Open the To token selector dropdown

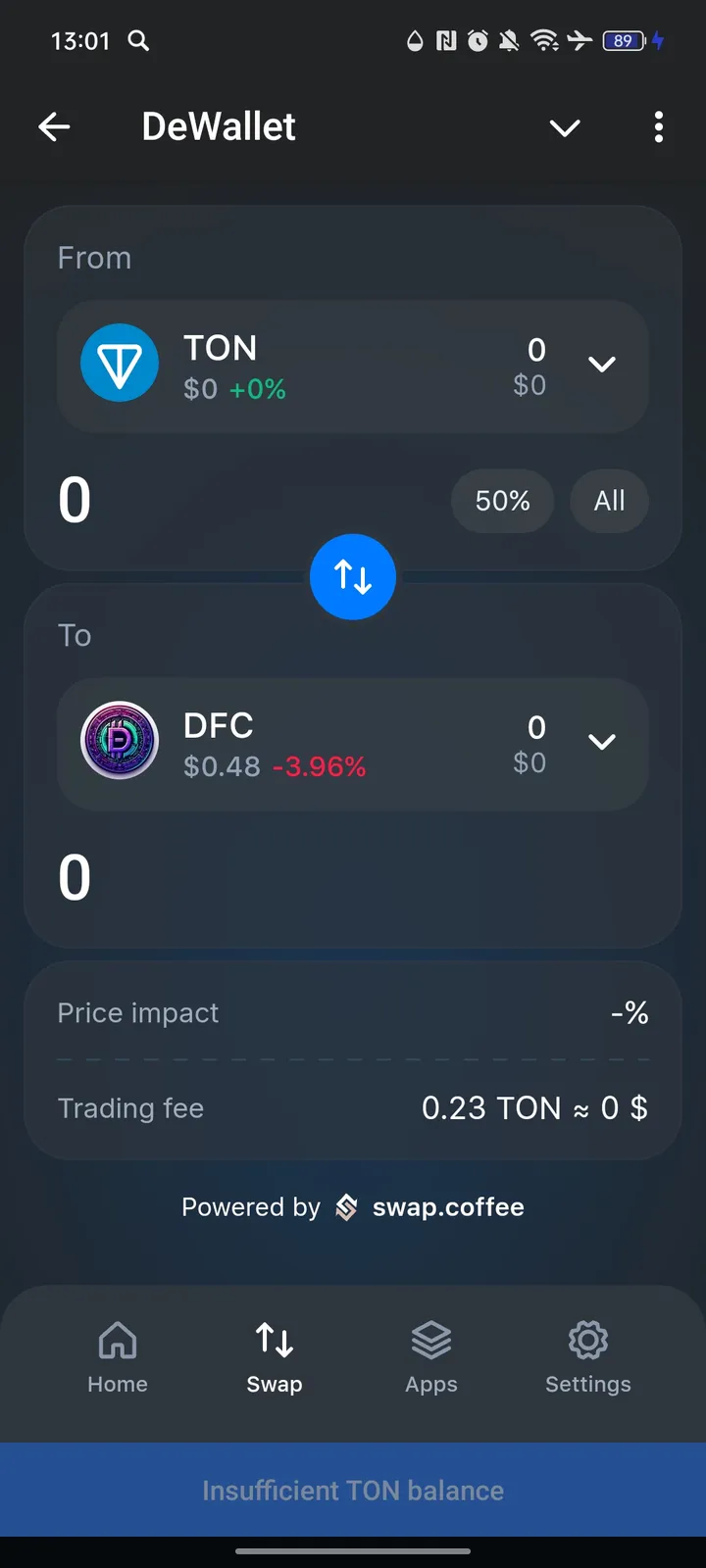tap(602, 742)
